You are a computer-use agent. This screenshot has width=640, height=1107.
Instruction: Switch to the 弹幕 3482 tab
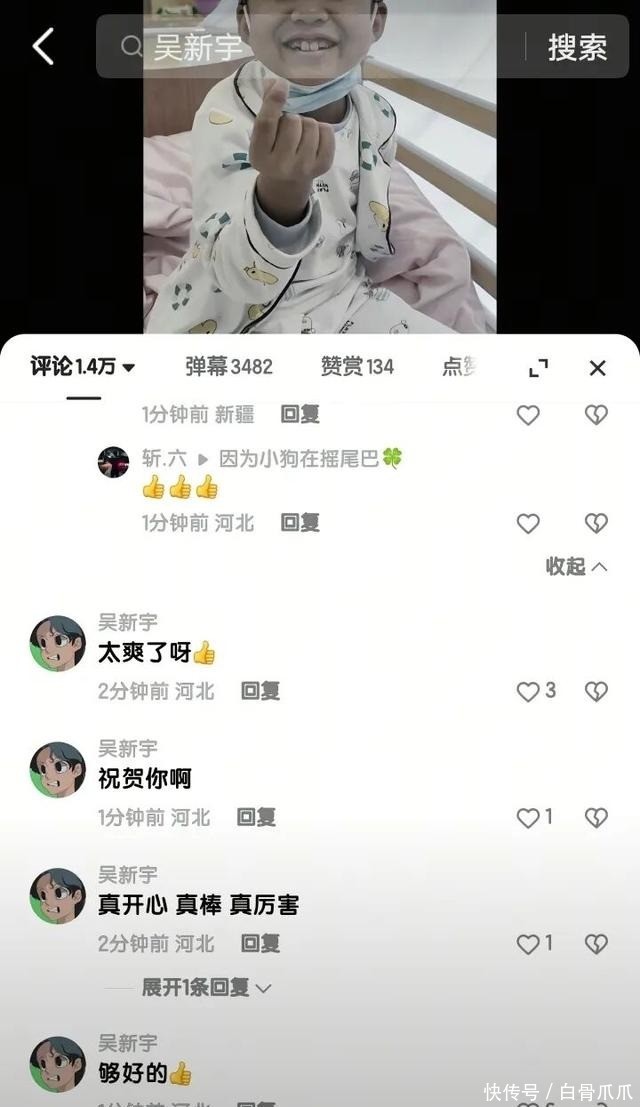(228, 367)
